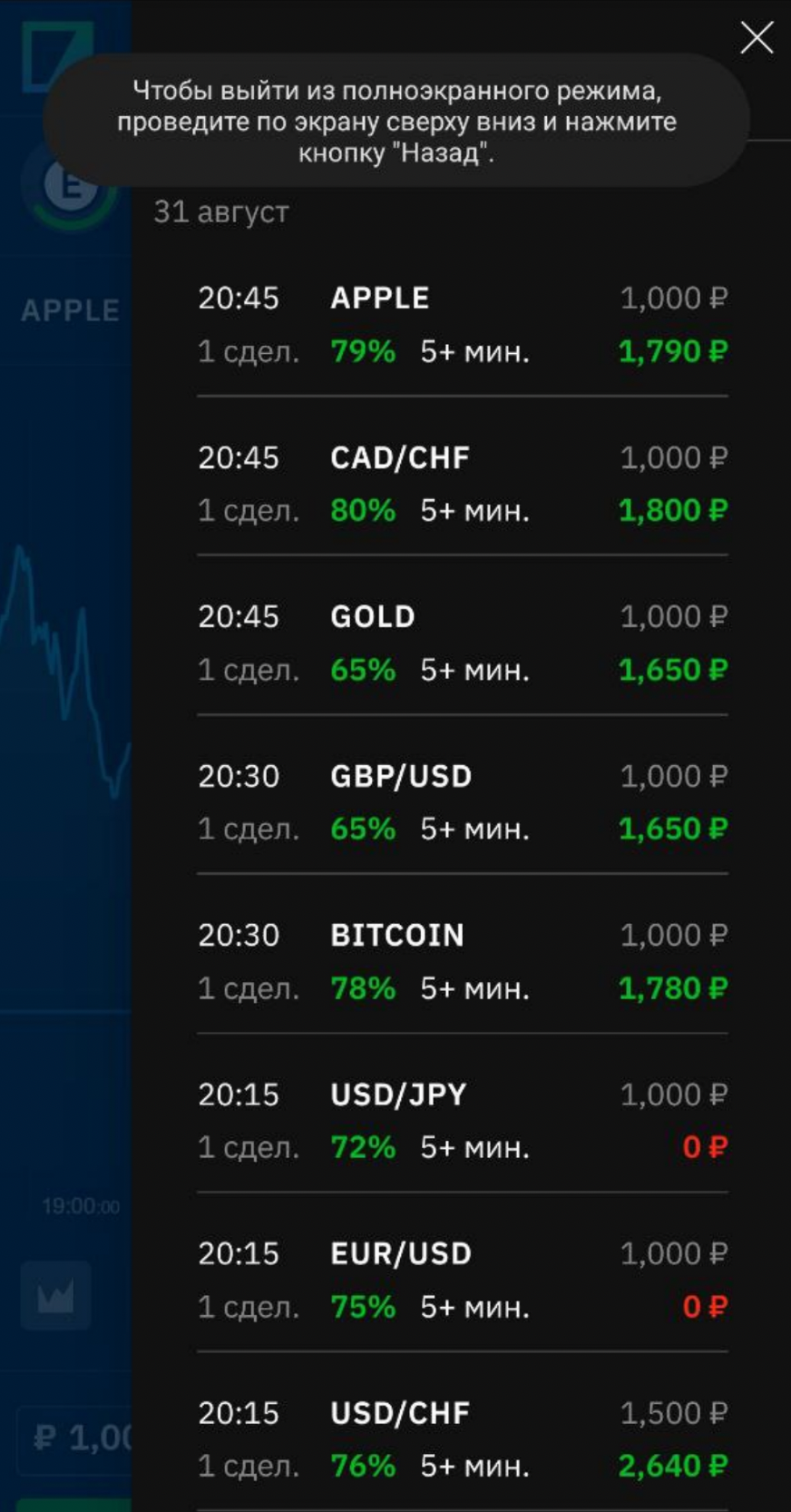Close the trade history panel
The height and width of the screenshot is (1512, 791).
click(757, 38)
